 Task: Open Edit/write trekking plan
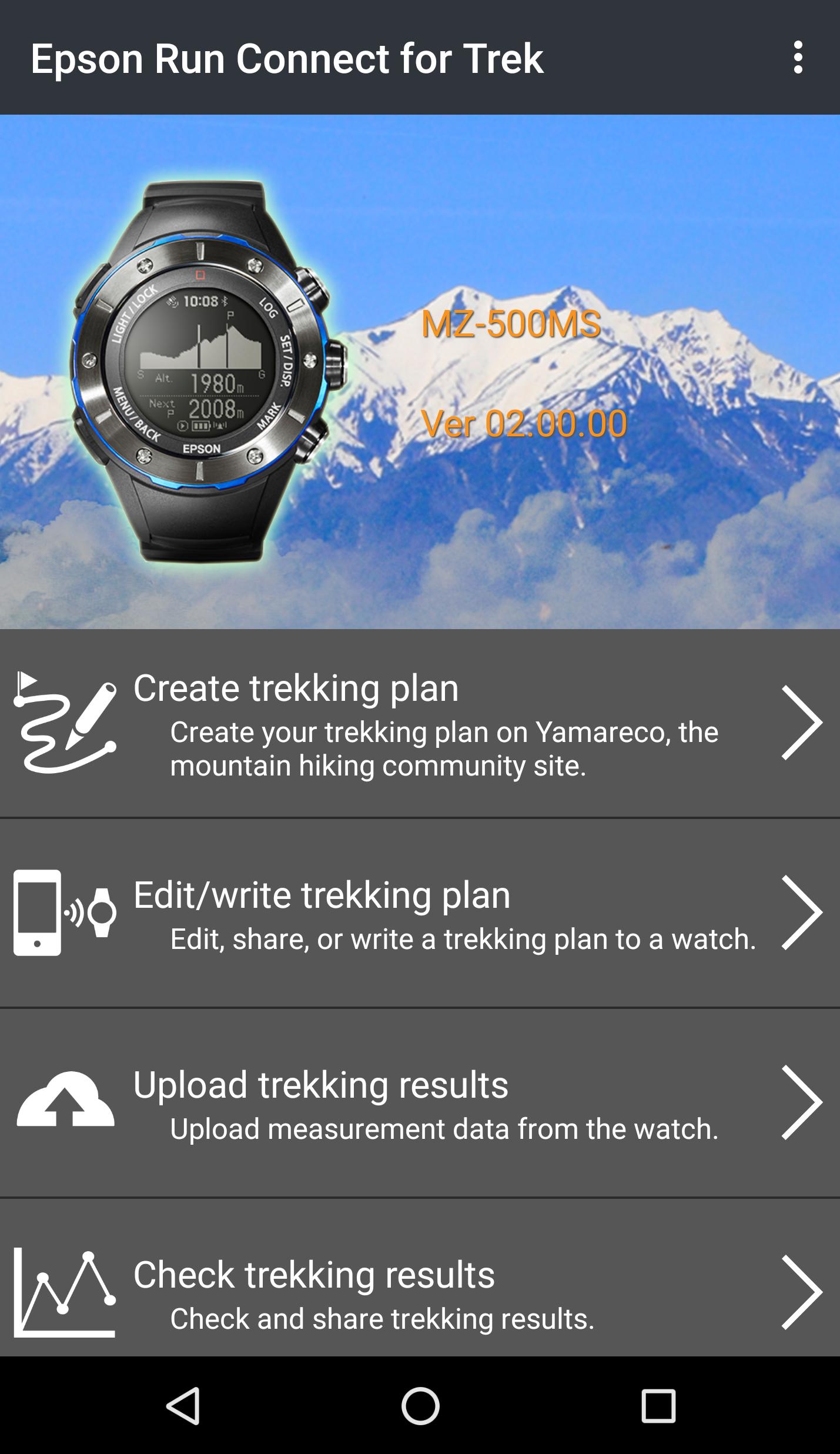[420, 912]
